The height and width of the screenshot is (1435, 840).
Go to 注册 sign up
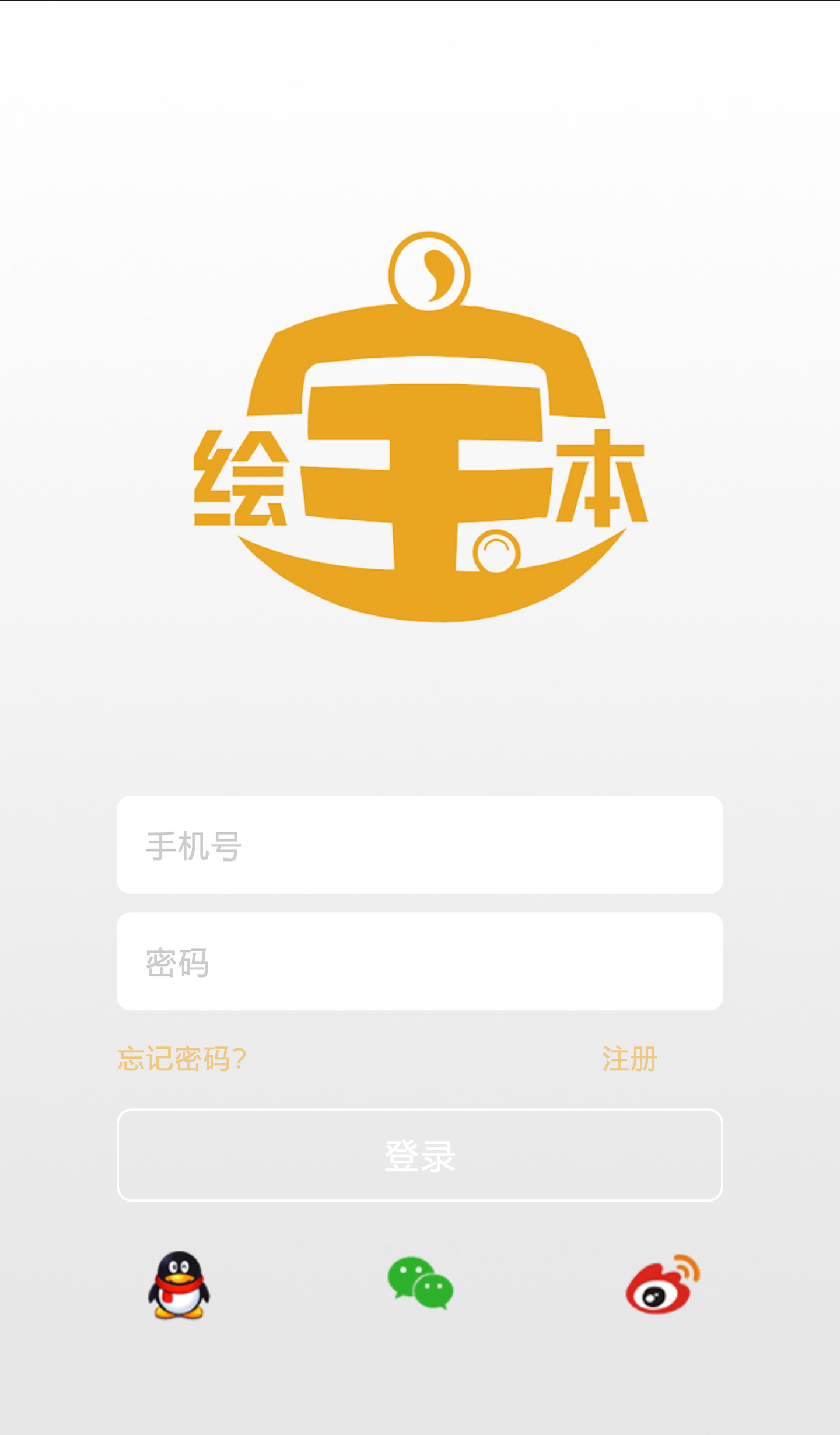pos(630,1059)
